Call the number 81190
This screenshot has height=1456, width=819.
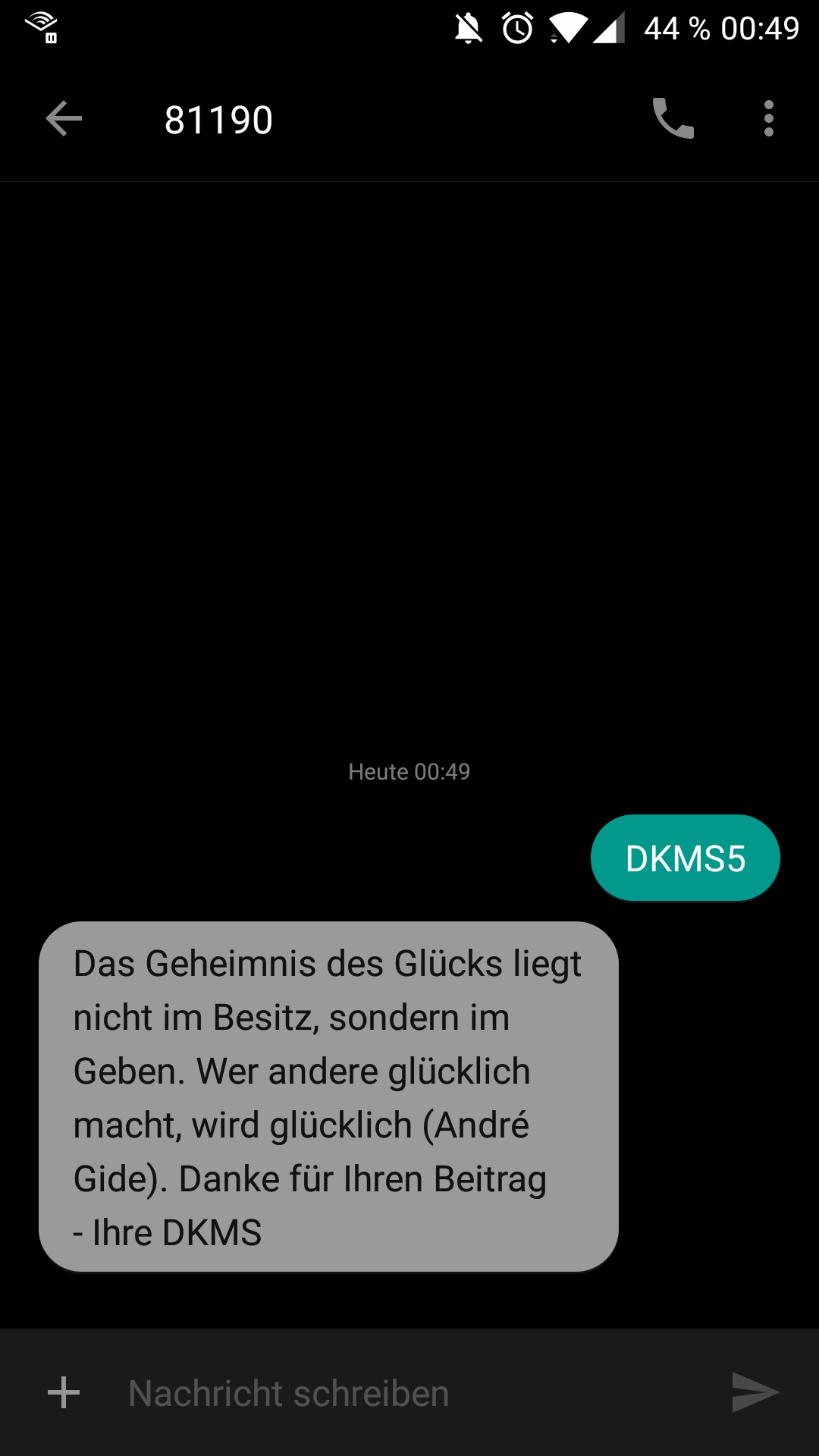(673, 118)
